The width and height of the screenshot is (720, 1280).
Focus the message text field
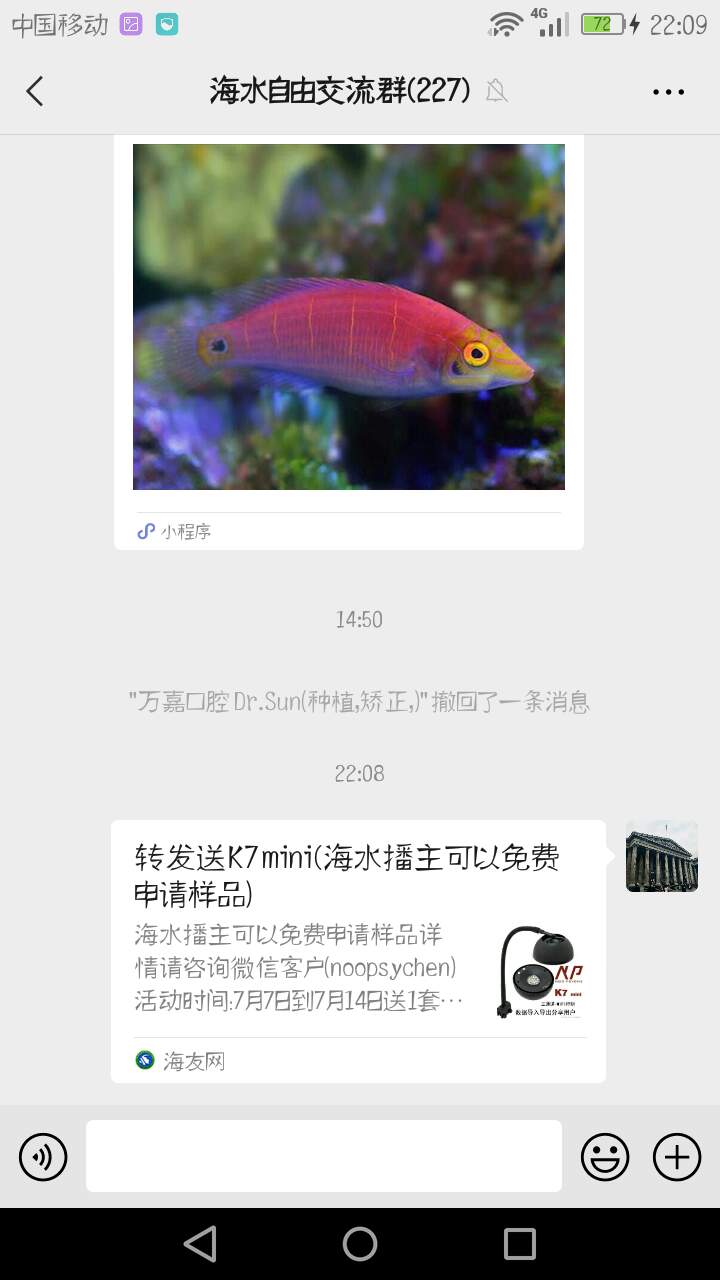[323, 1156]
